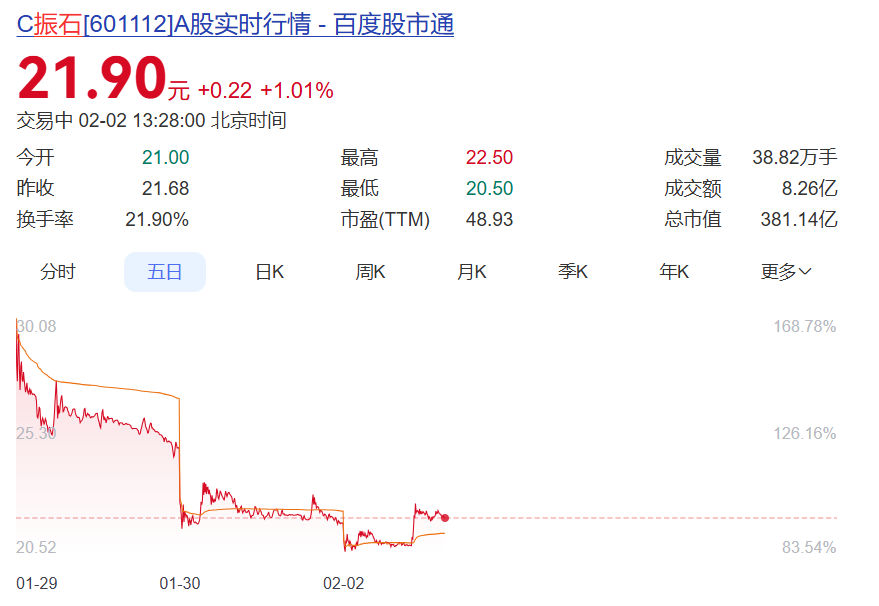Switch to the 季K chart
Viewport: 879px width, 606px height.
point(573,272)
